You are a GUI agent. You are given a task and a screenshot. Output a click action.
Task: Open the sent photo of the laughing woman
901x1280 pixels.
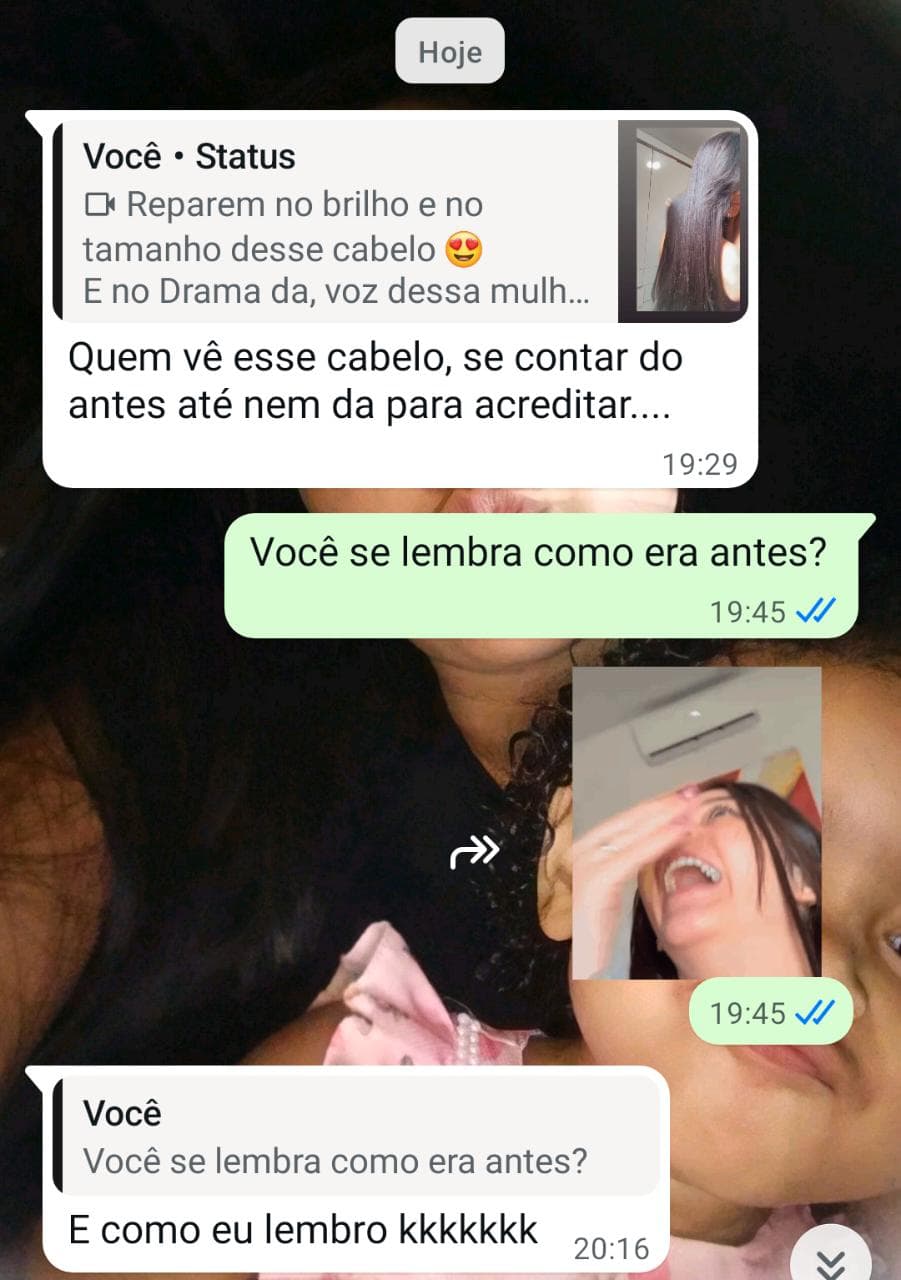point(696,822)
